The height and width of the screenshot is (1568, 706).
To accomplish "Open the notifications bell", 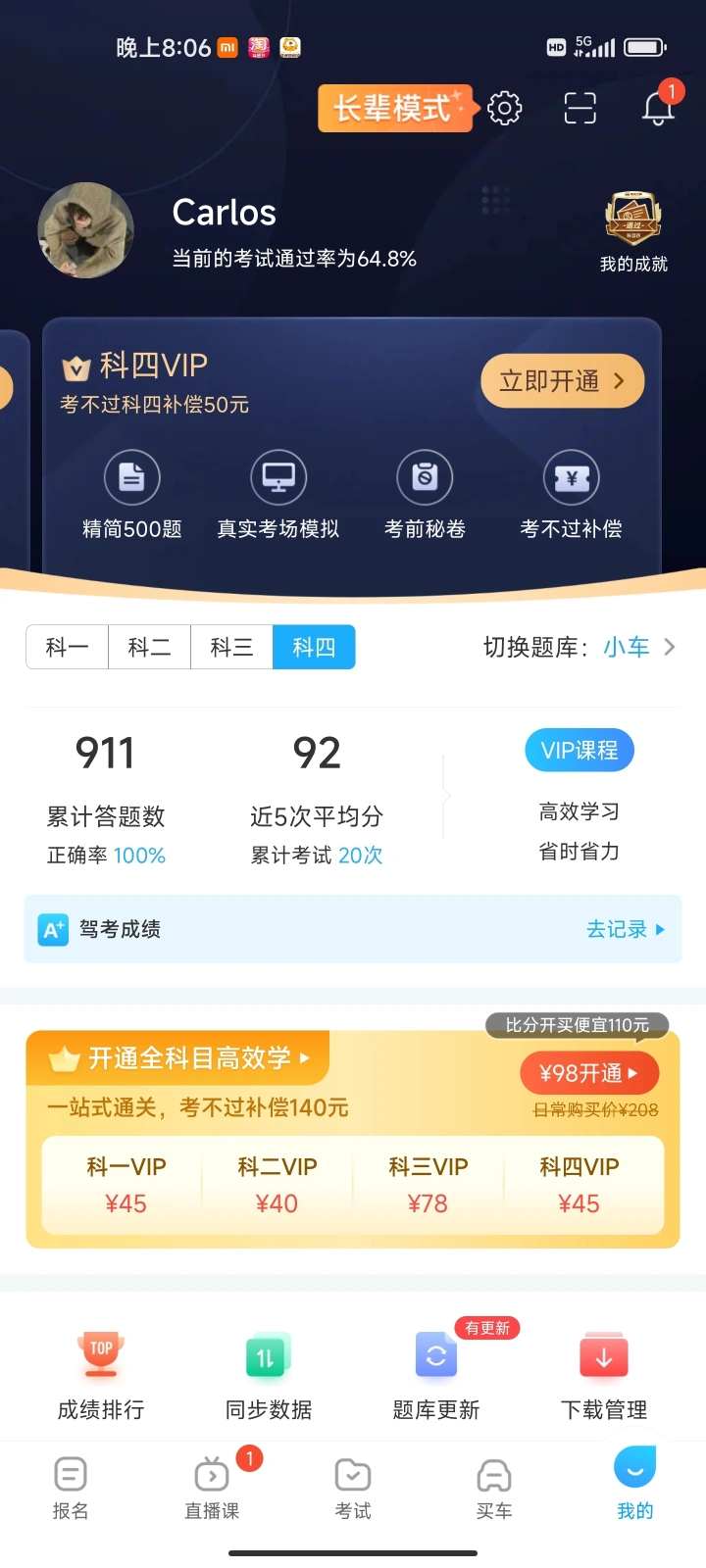I will (x=658, y=107).
